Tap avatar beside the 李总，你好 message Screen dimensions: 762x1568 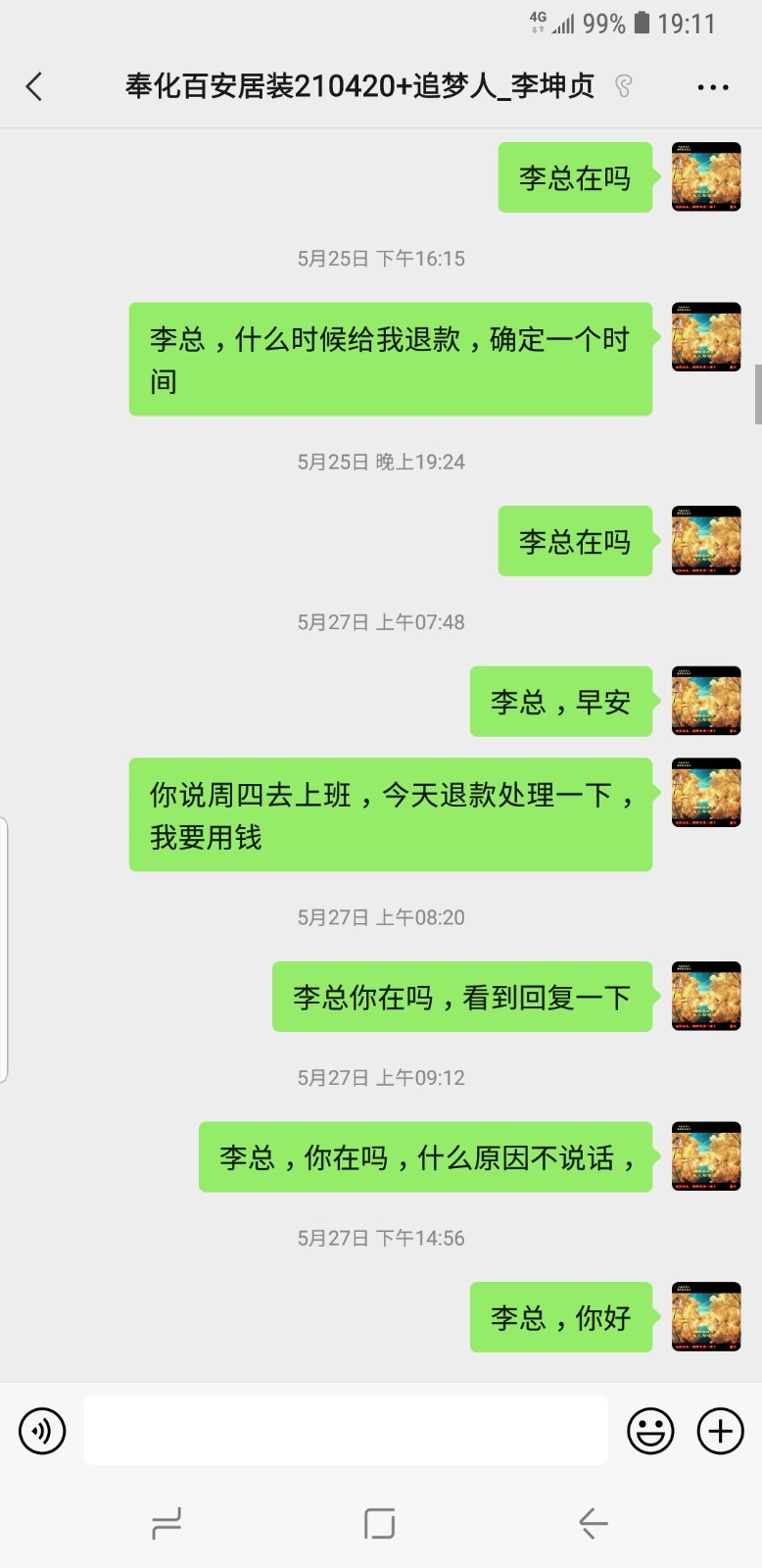[x=706, y=1317]
